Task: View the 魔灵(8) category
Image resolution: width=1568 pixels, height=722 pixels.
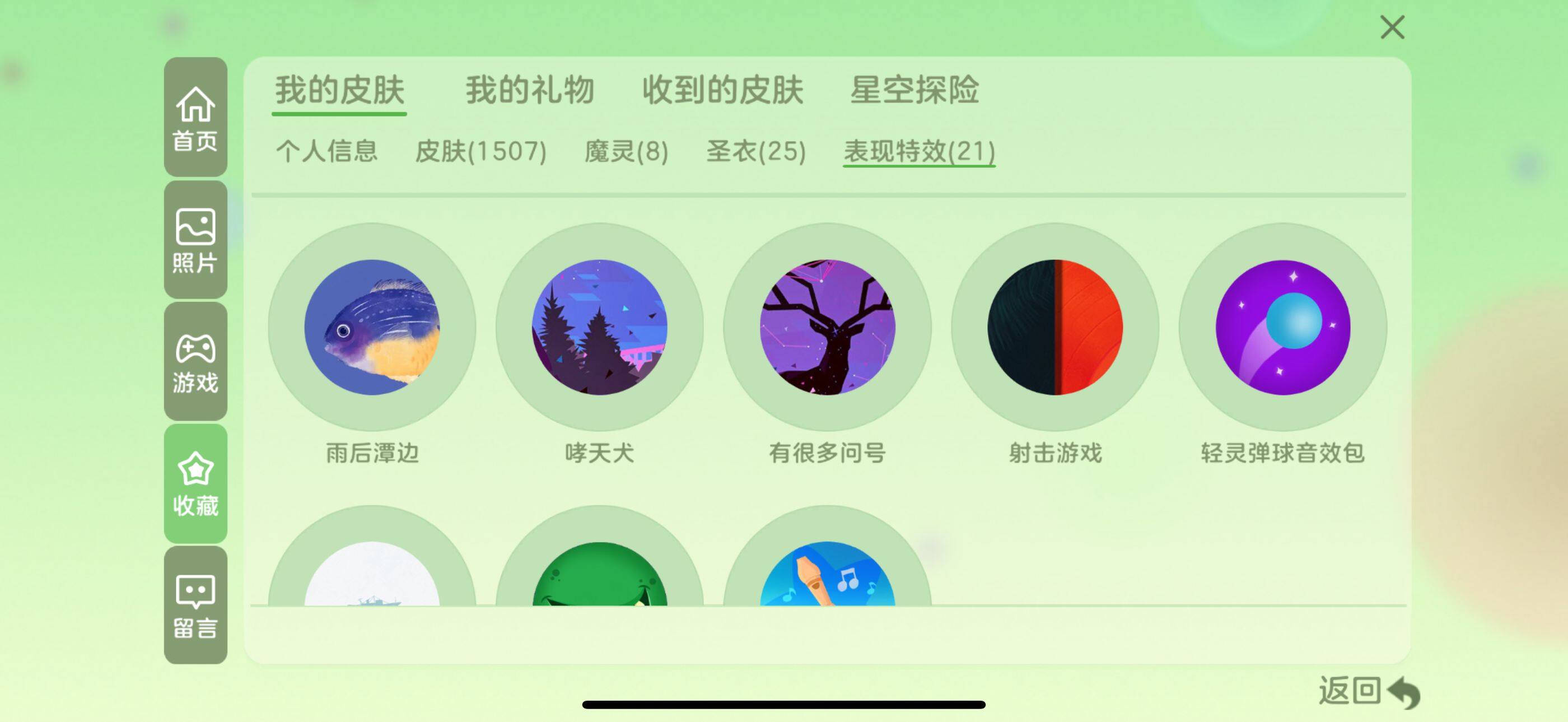Action: click(x=626, y=151)
